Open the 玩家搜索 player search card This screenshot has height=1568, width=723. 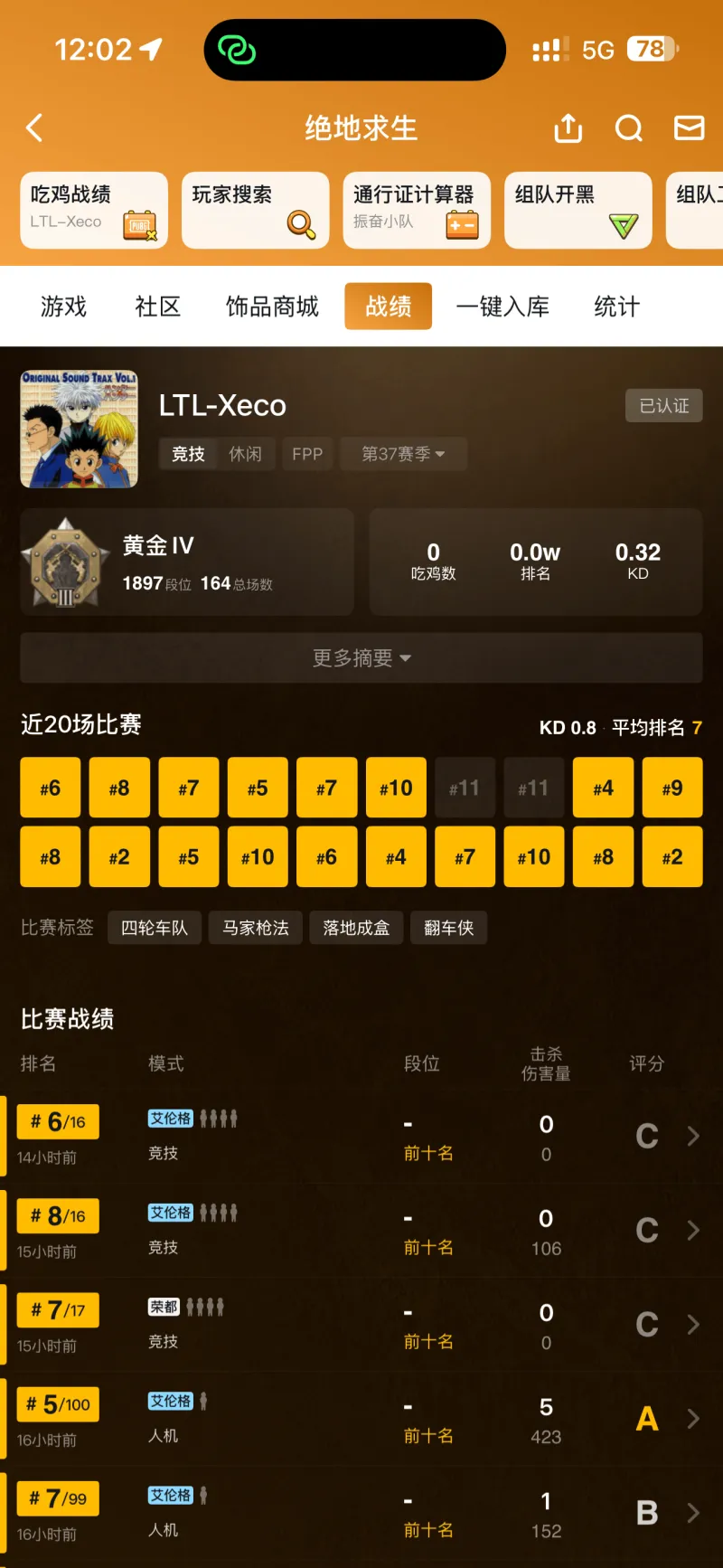click(x=255, y=210)
